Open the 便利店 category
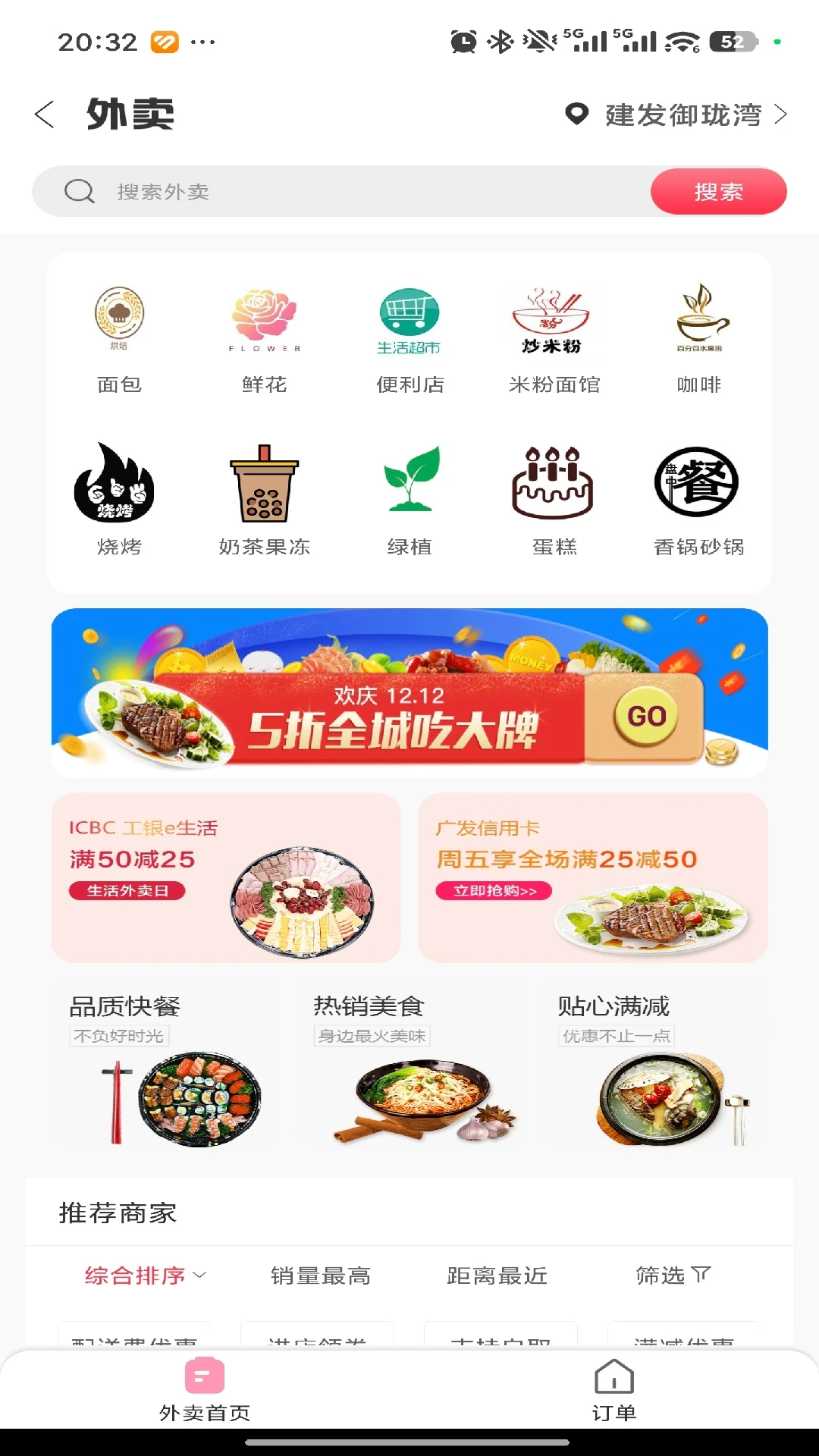 409,340
